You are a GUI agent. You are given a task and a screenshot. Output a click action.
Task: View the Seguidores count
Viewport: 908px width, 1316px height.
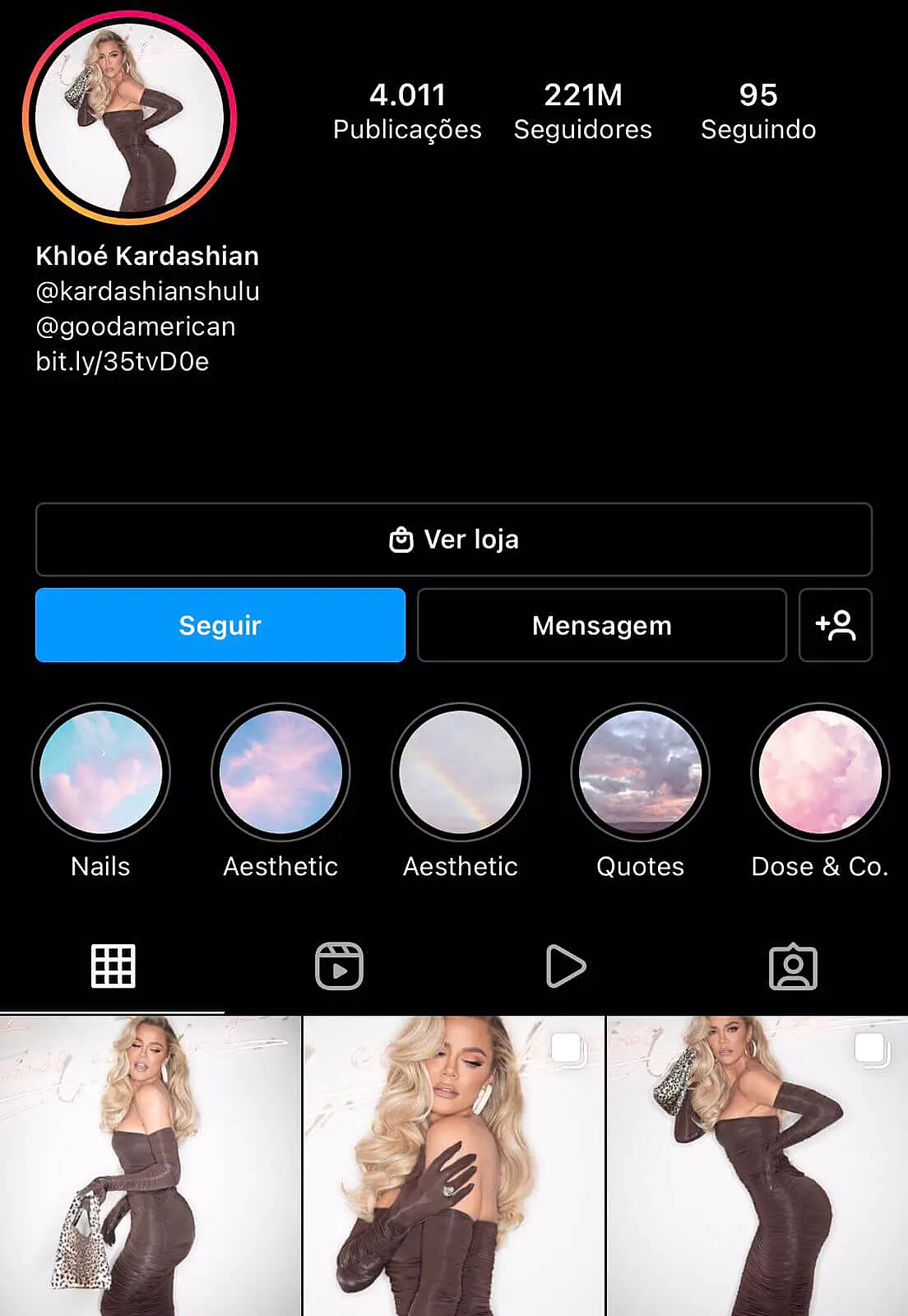point(582,111)
